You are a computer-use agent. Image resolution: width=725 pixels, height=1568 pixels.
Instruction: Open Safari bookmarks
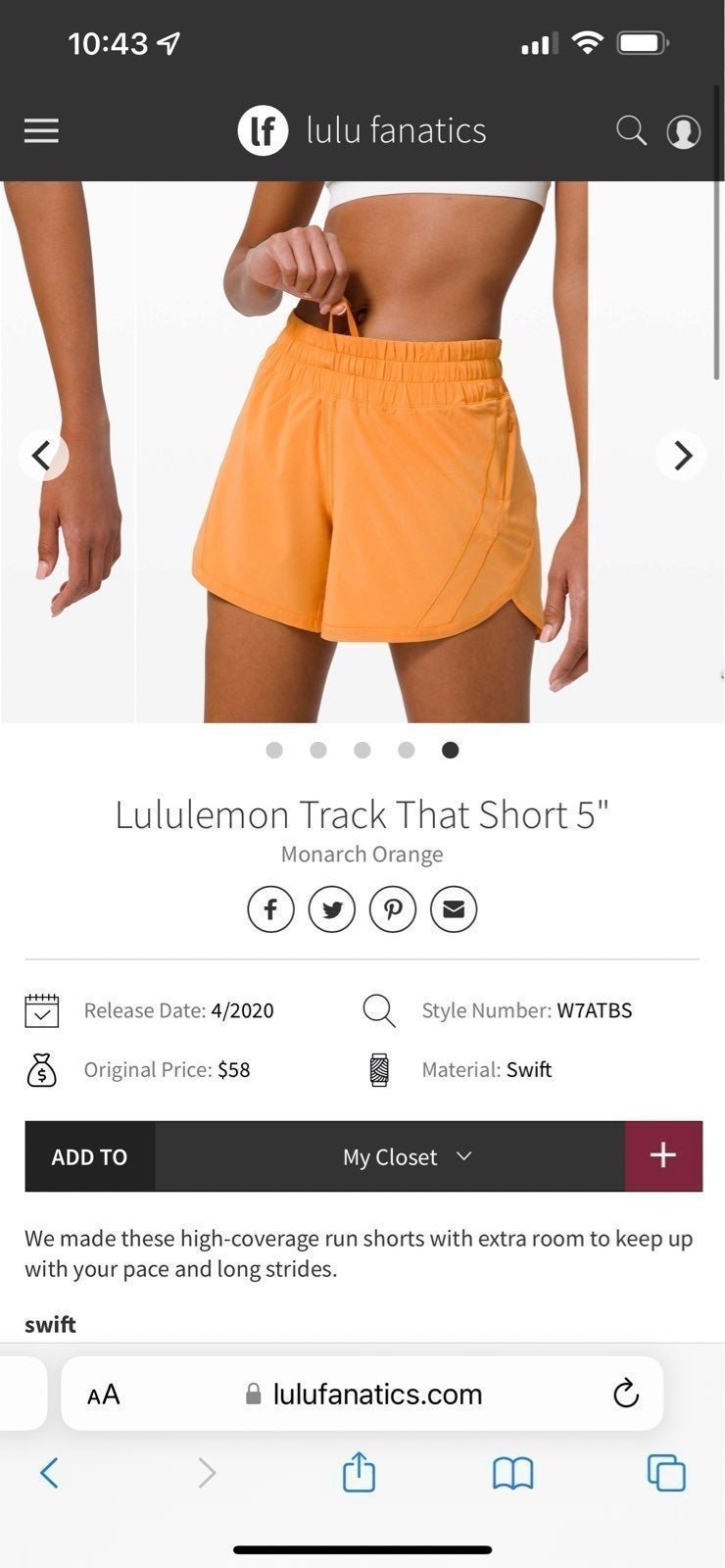[512, 1473]
